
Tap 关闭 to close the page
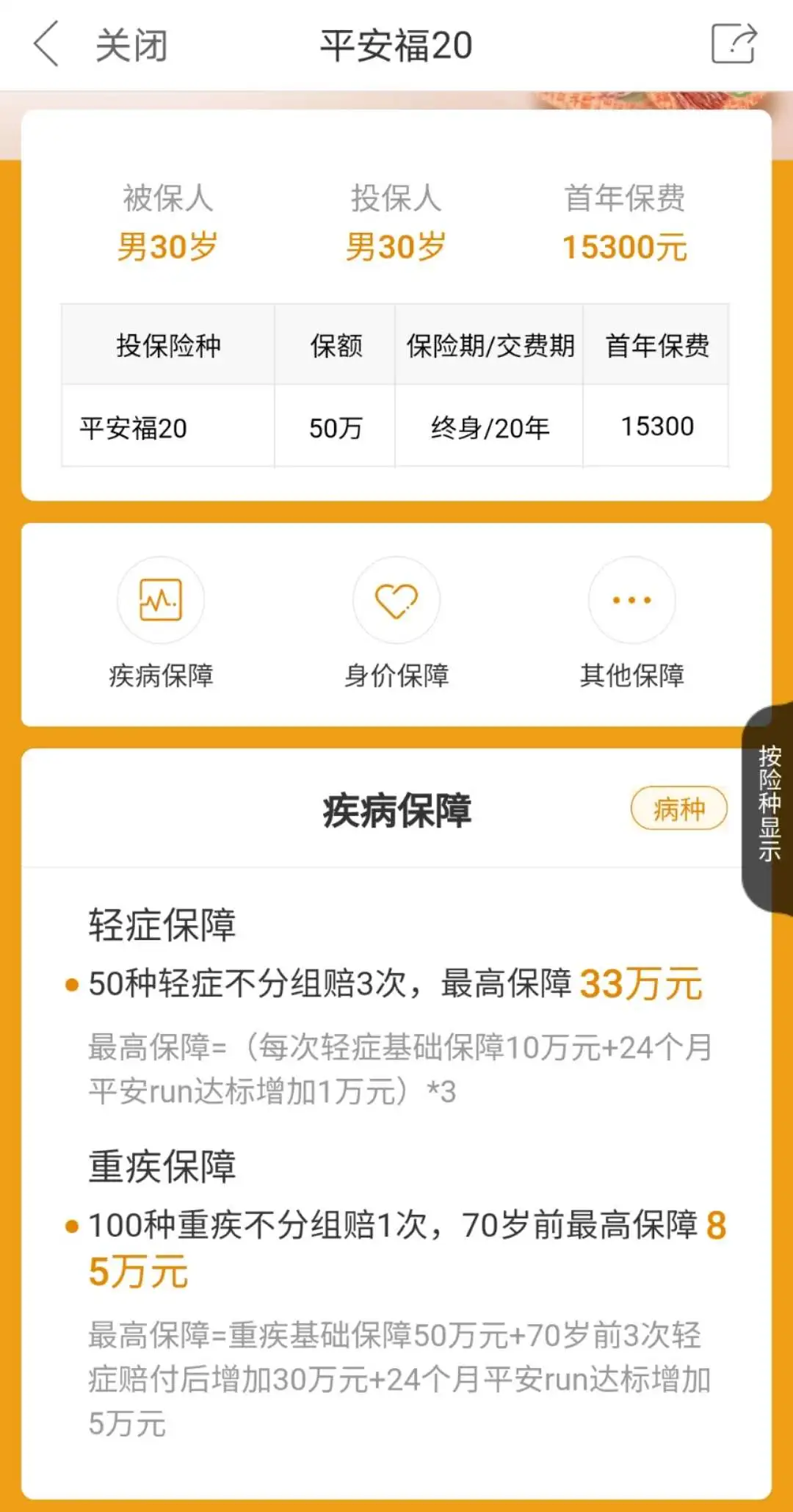tap(132, 46)
